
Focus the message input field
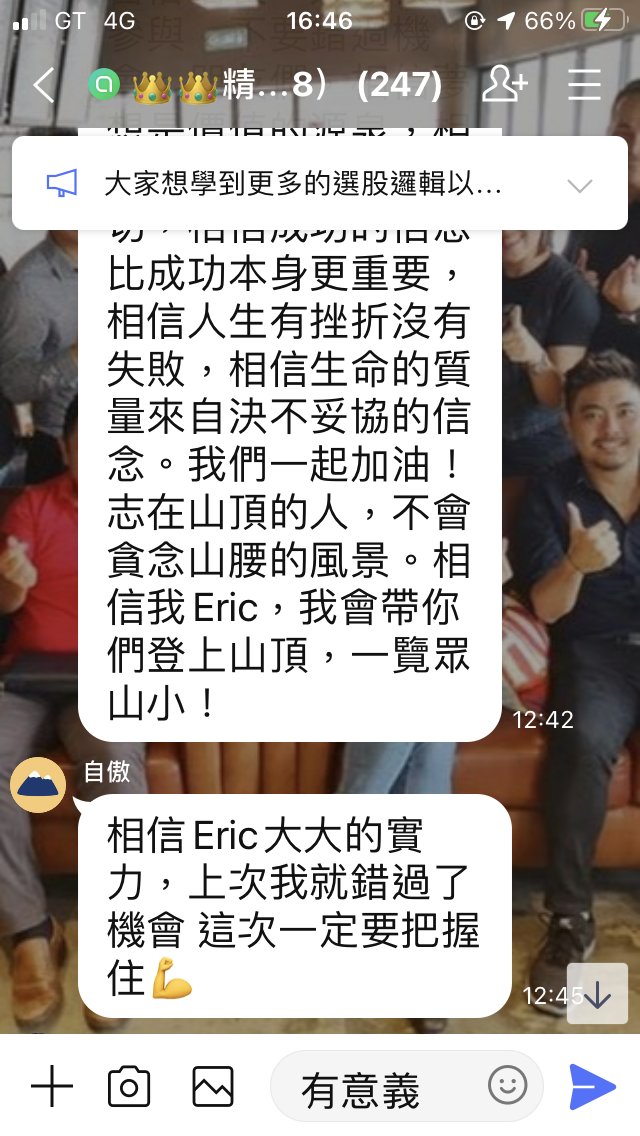(380, 1088)
